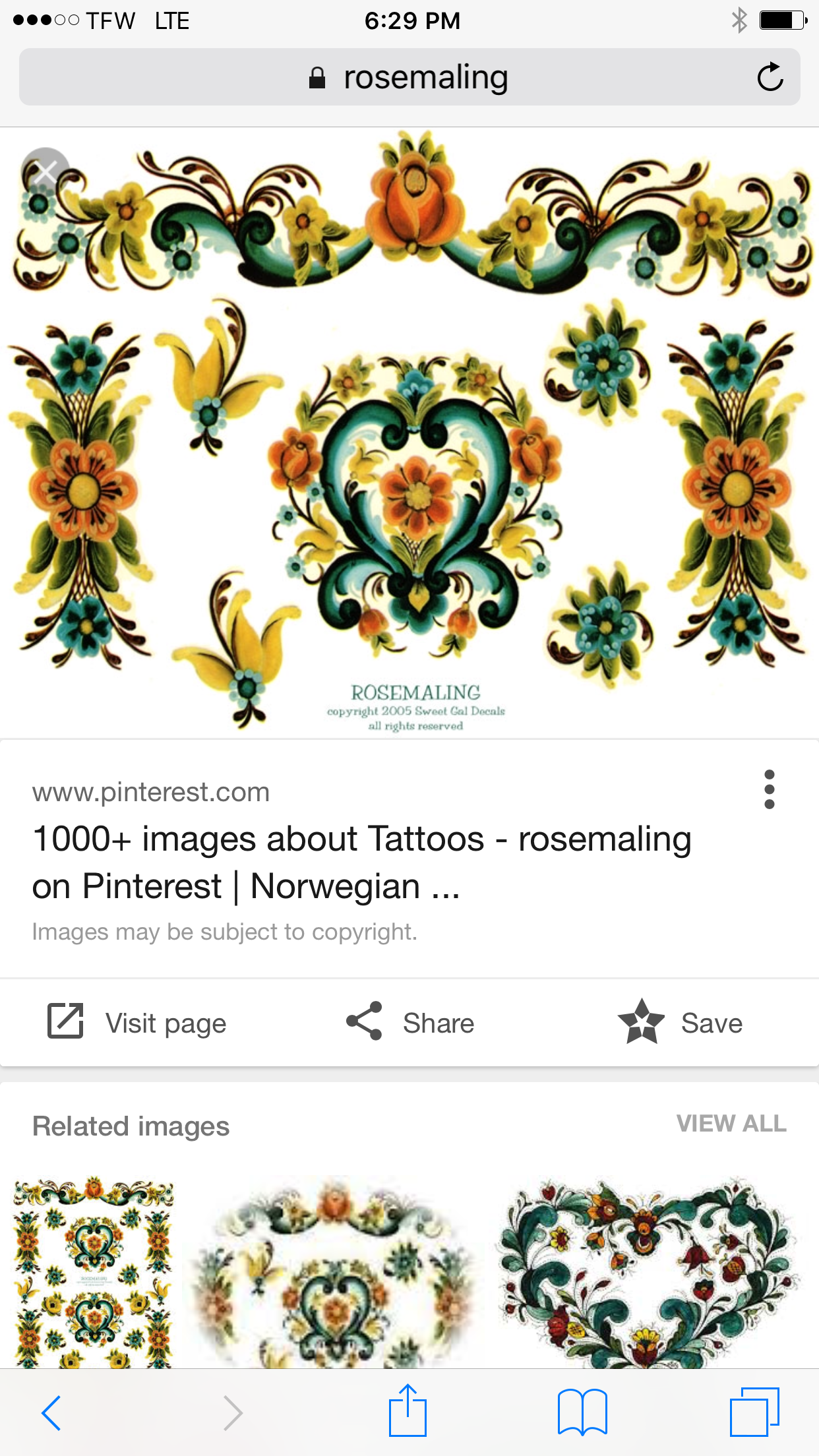Reload the page
This screenshot has height=1456, width=819.
(x=769, y=78)
